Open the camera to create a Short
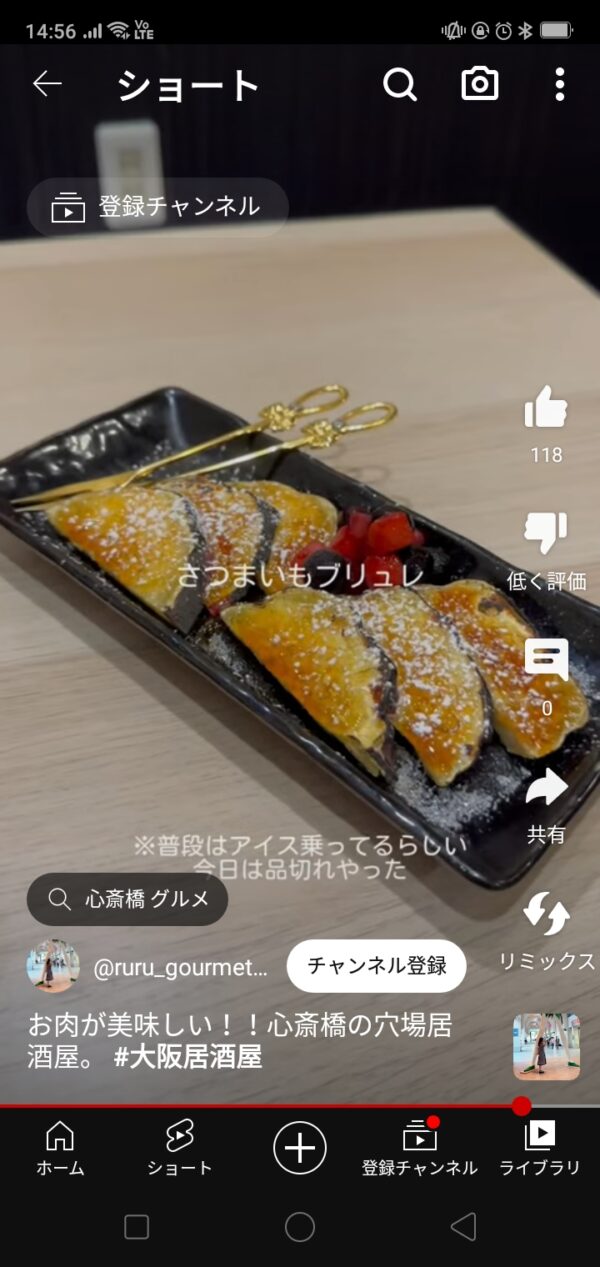 (x=480, y=85)
